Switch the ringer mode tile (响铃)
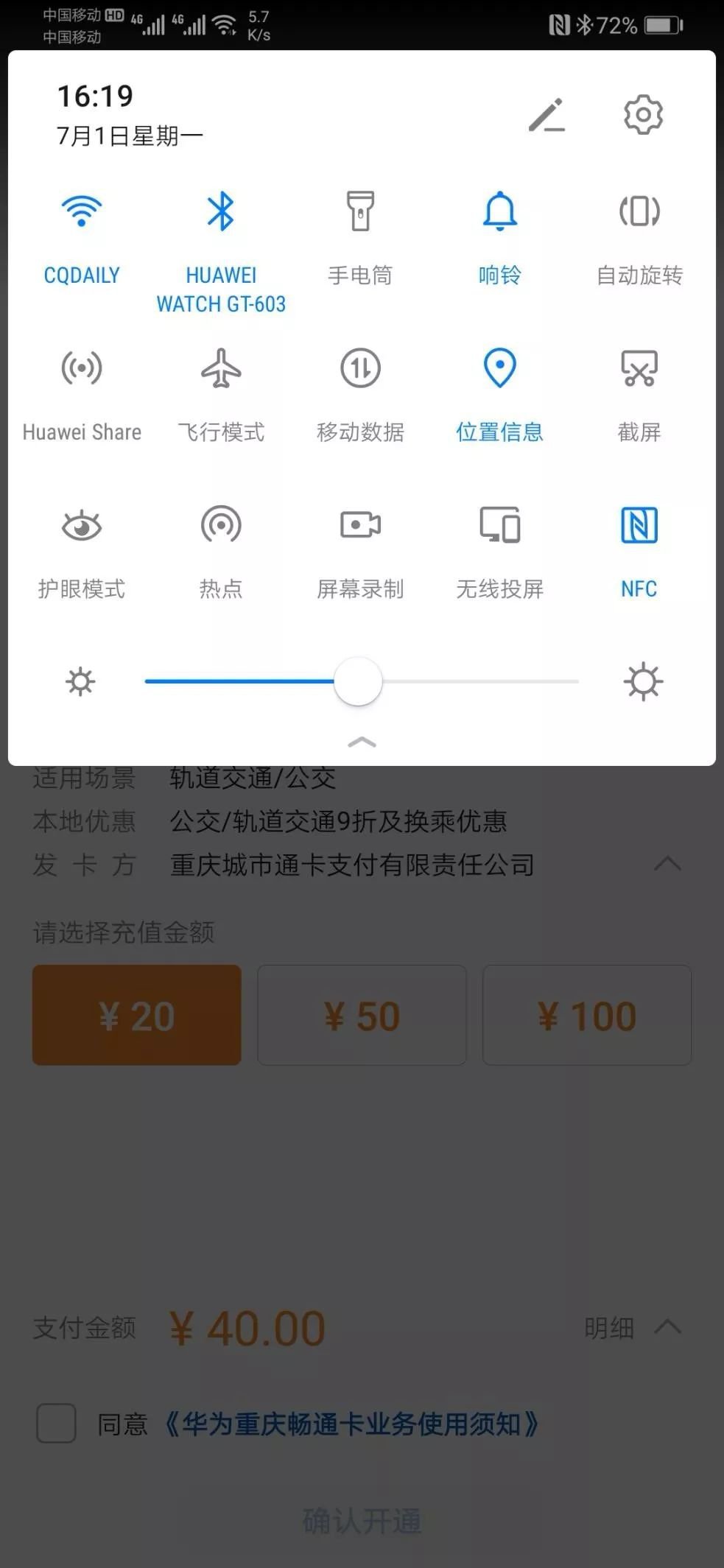Screen dimensions: 724x1568 coord(499,212)
